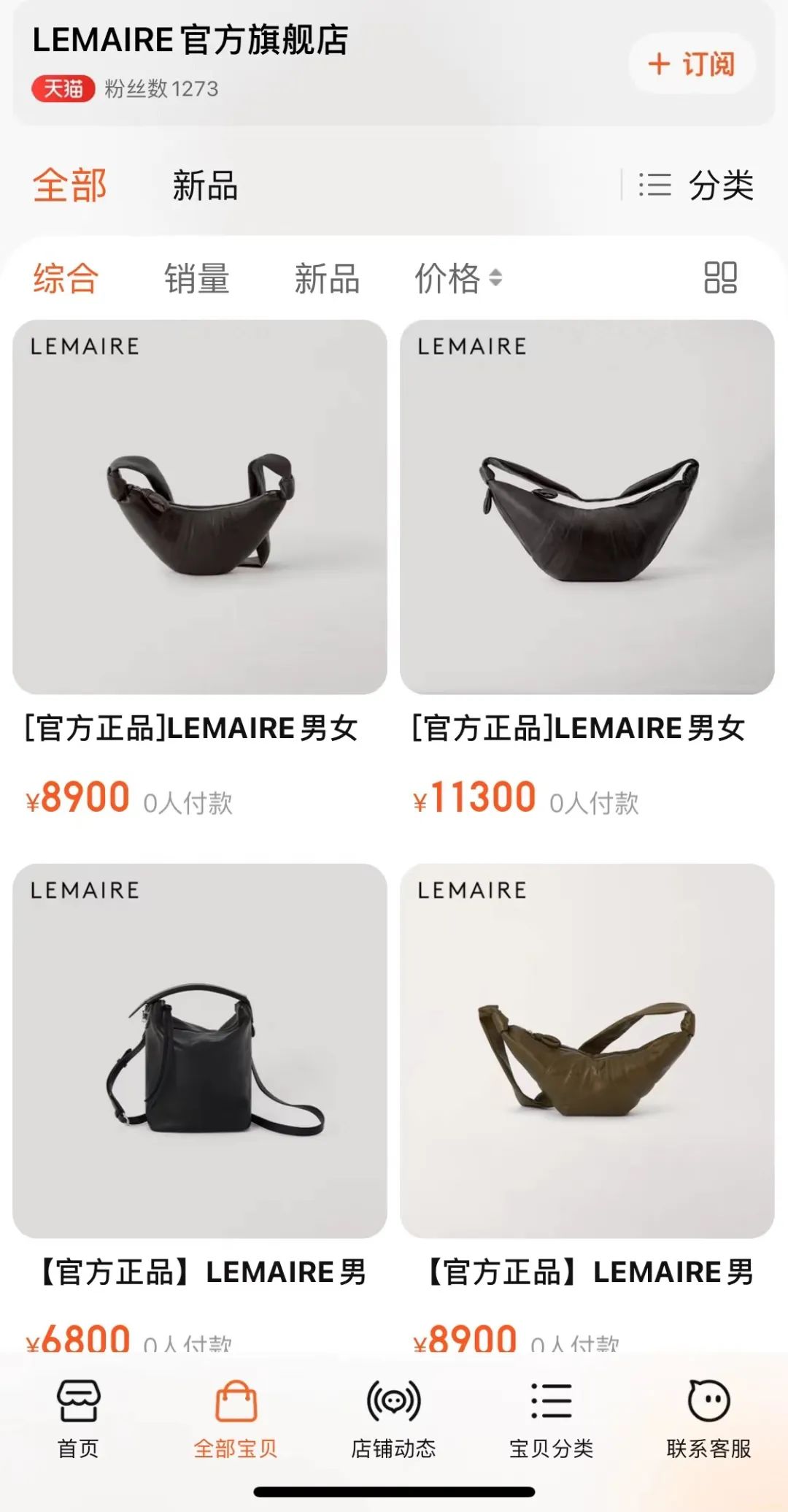This screenshot has width=788, height=1512.
Task: Sort products by 价格
Action: tap(457, 278)
